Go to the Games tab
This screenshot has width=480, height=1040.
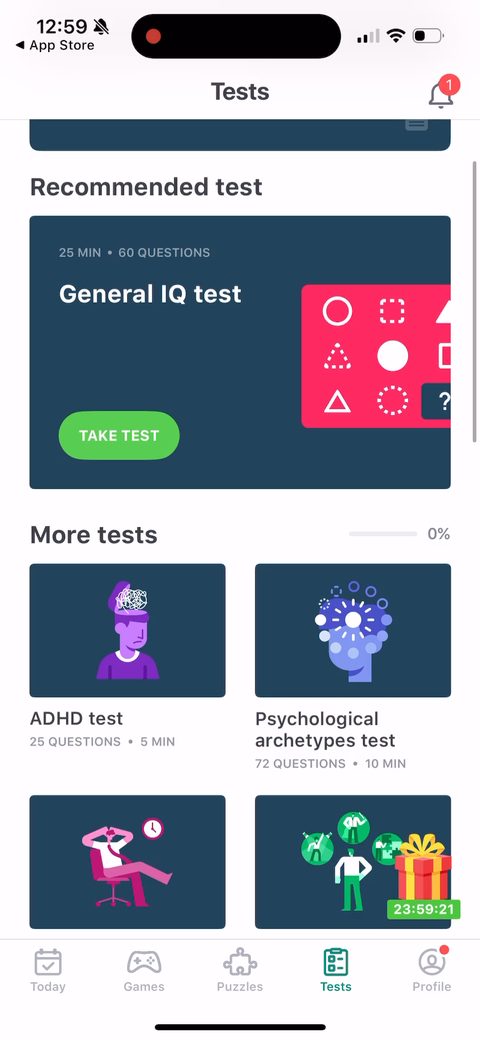pyautogui.click(x=144, y=970)
